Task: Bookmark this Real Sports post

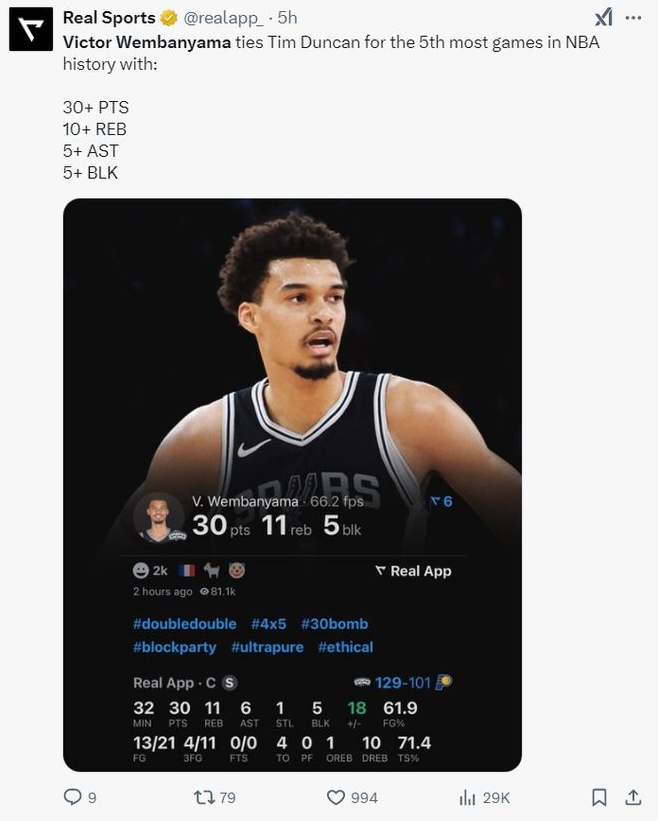Action: coord(599,797)
